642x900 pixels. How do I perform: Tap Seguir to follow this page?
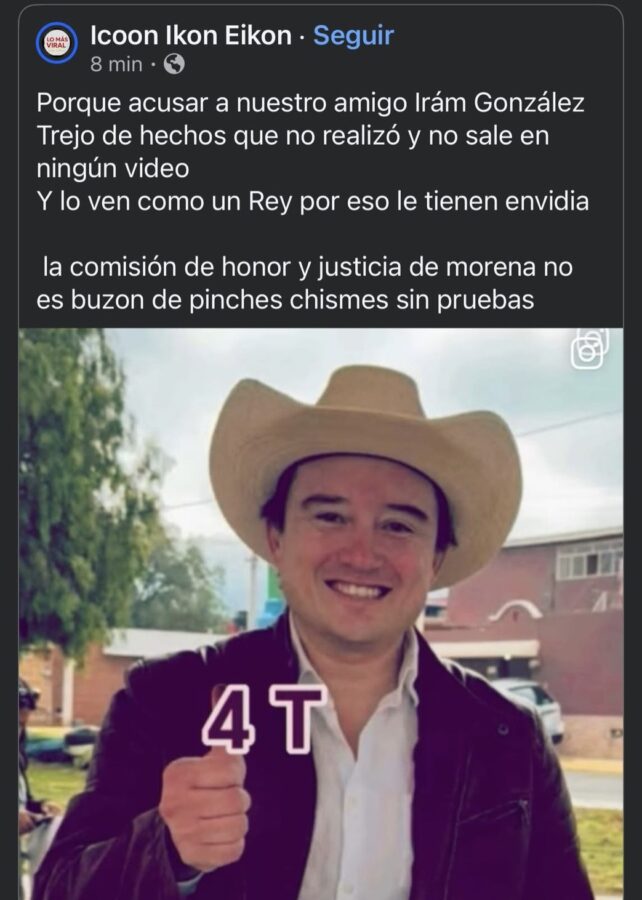[x=353, y=36]
